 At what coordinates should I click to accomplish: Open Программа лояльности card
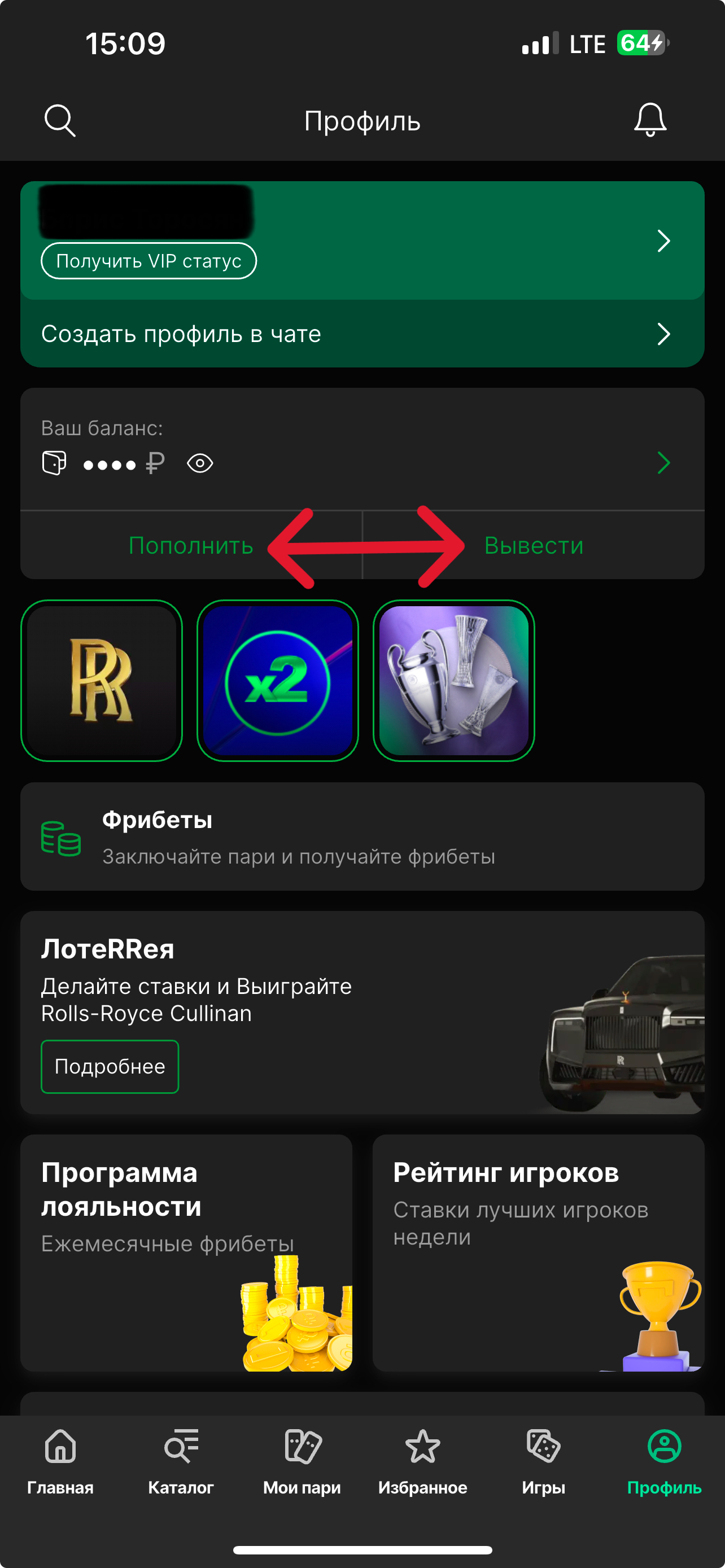186,1252
